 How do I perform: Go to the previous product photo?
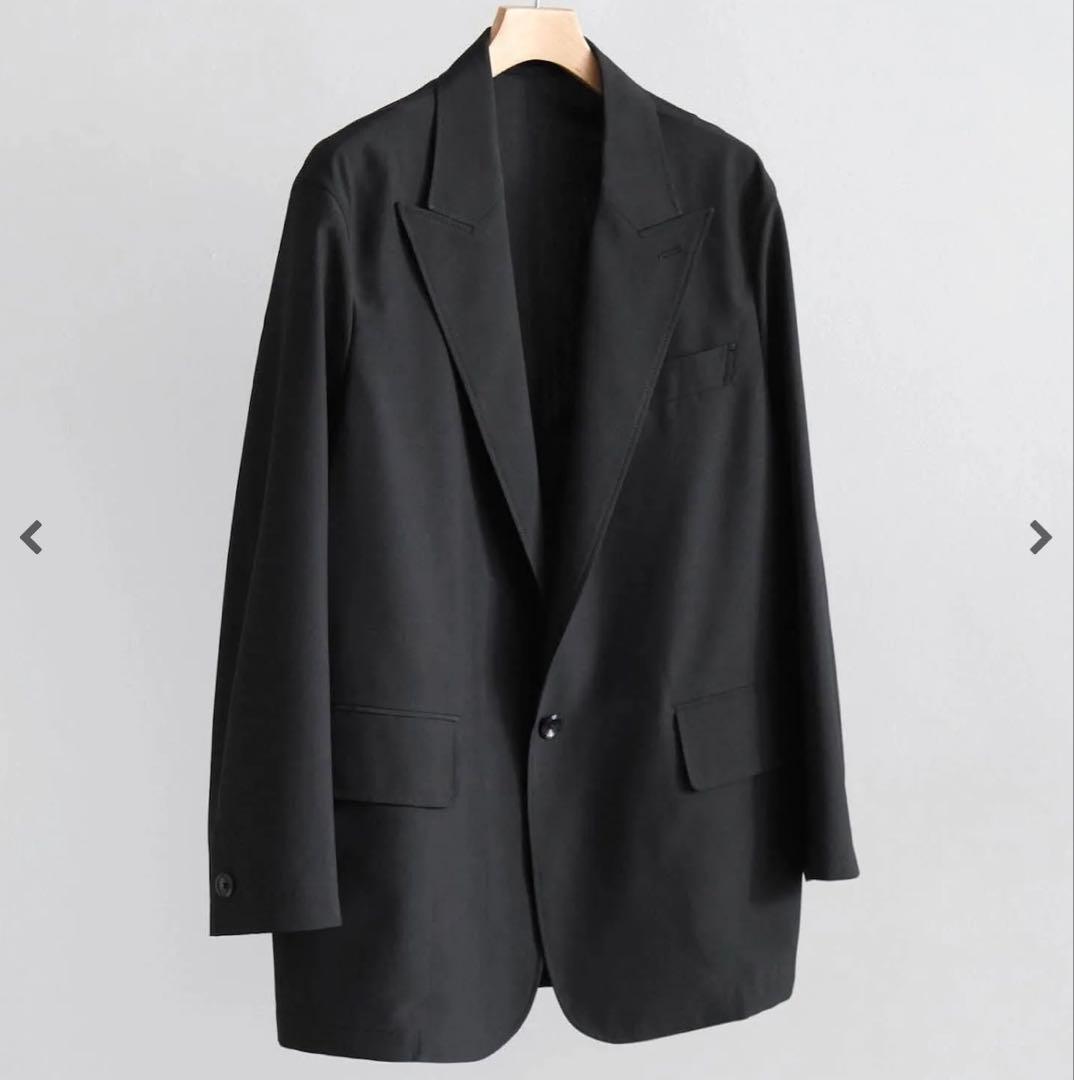pos(31,538)
